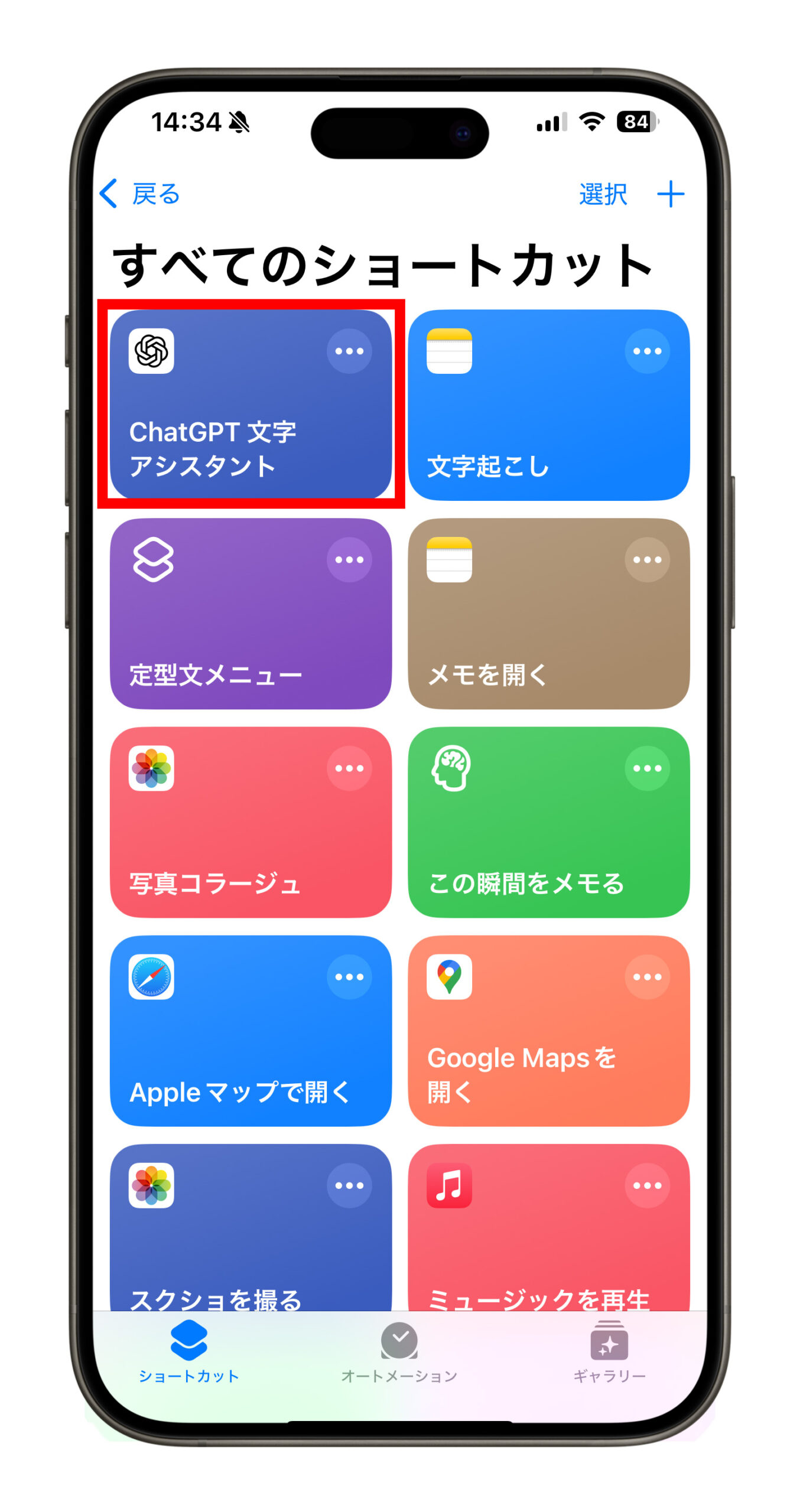Go back with the 戻る button
This screenshot has height=1512, width=800.
click(140, 194)
